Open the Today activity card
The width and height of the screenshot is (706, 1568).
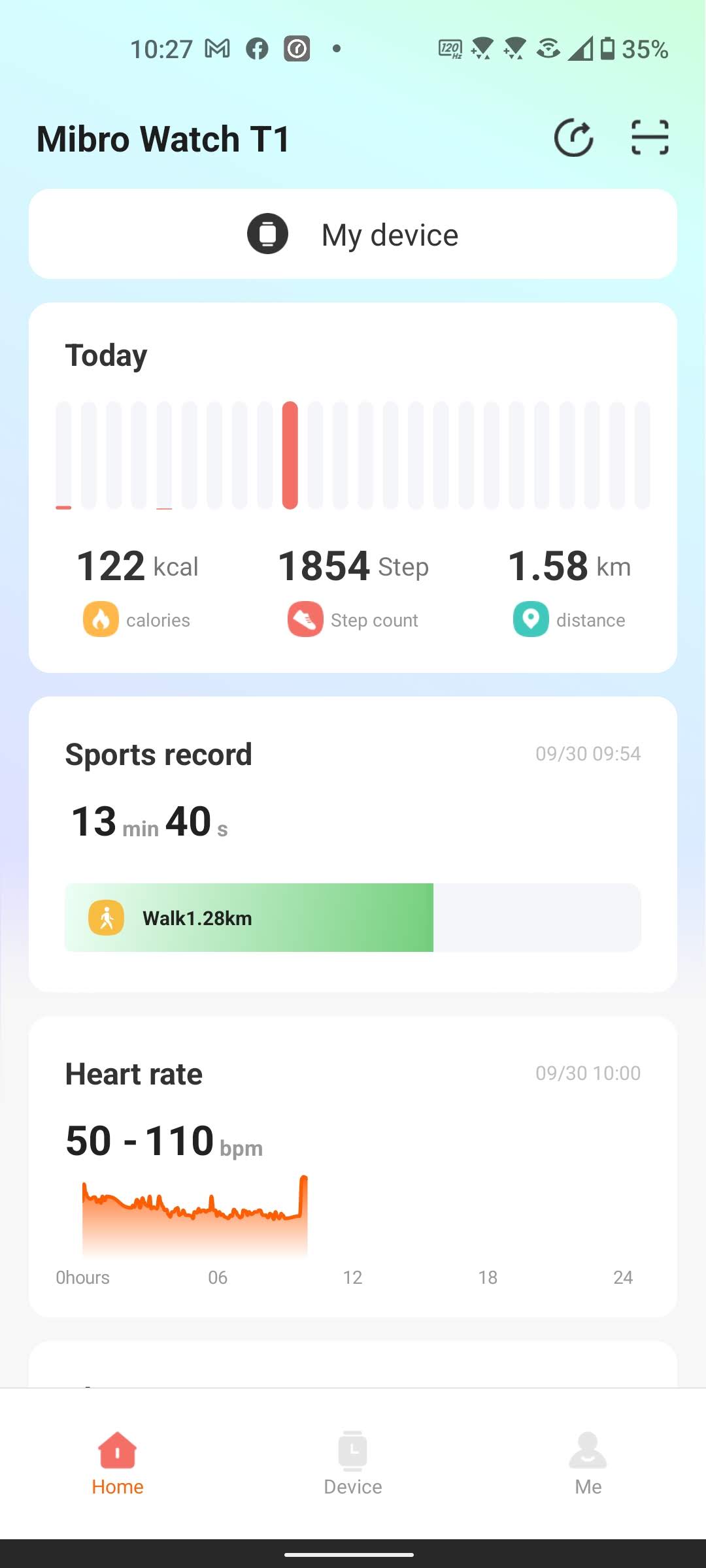[353, 487]
